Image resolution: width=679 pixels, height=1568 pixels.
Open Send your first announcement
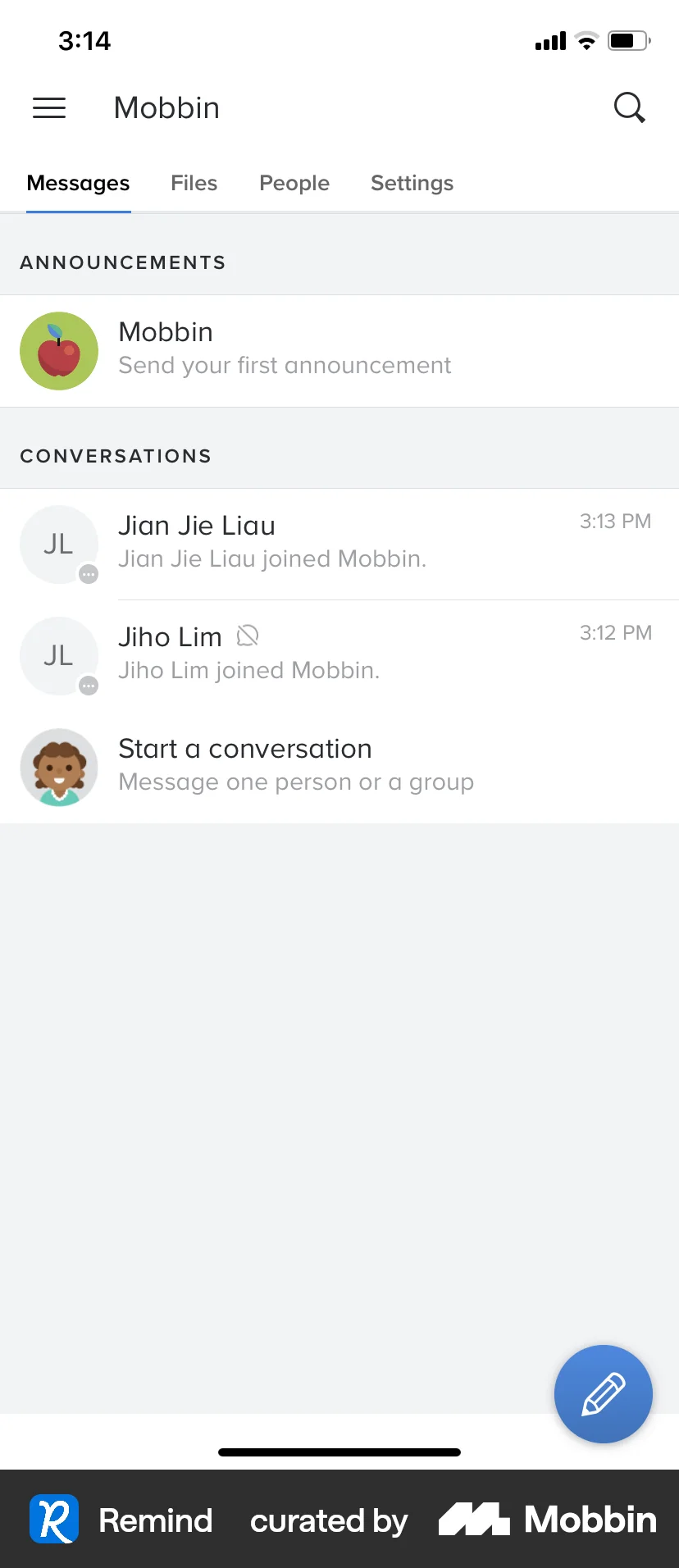point(285,365)
